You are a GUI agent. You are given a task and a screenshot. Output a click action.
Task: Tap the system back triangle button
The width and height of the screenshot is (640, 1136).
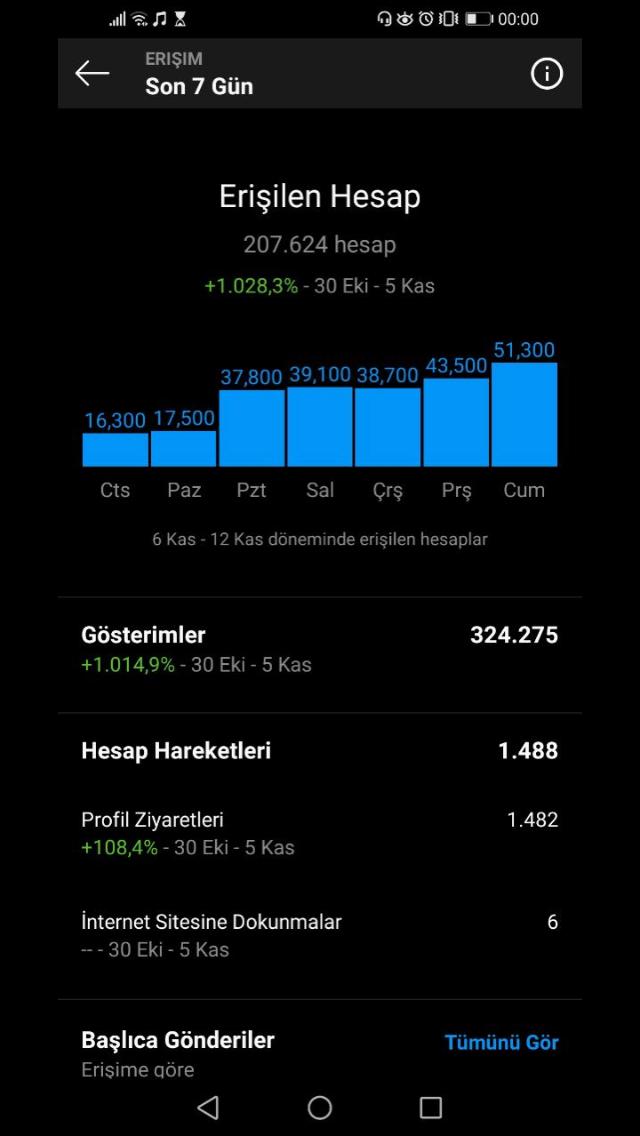tap(209, 1107)
